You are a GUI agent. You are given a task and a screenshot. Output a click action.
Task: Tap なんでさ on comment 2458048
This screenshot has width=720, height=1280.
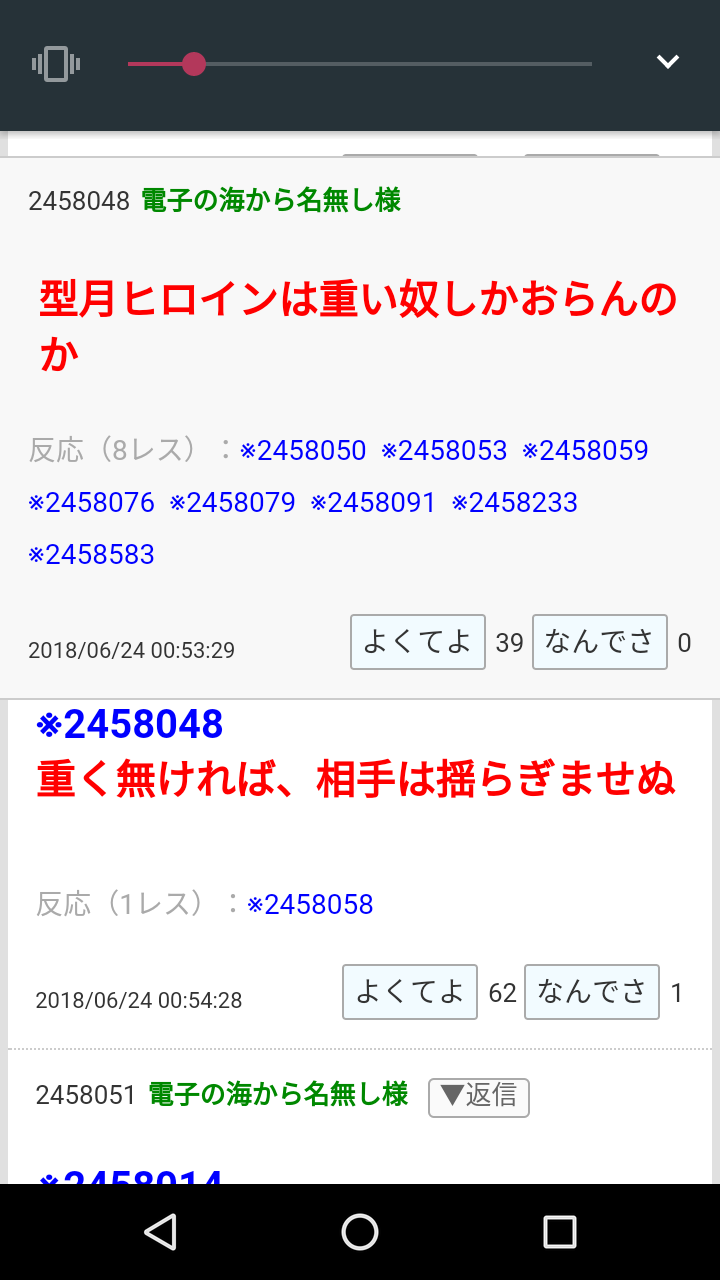click(x=599, y=642)
